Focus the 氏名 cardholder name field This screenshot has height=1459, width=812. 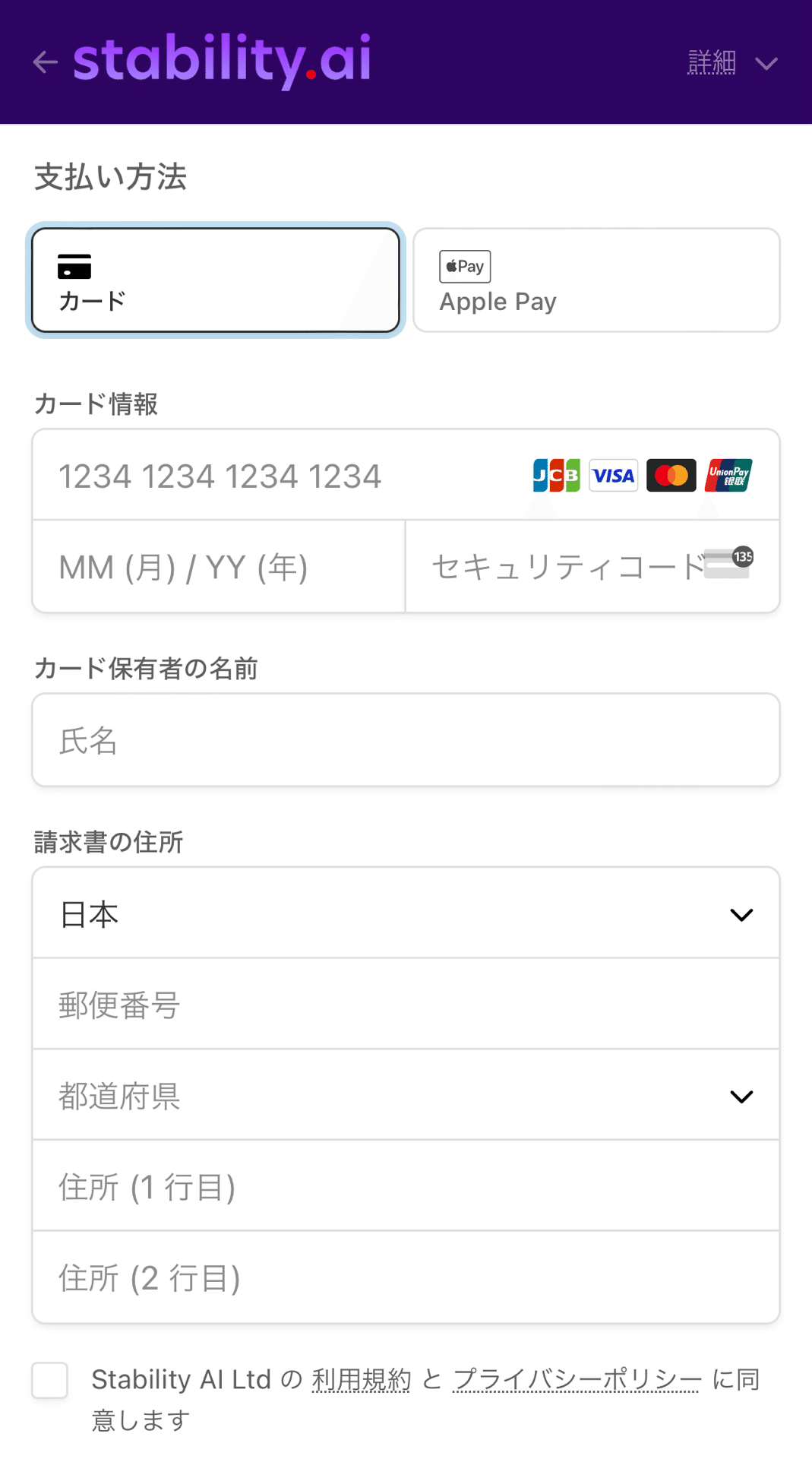[x=406, y=740]
